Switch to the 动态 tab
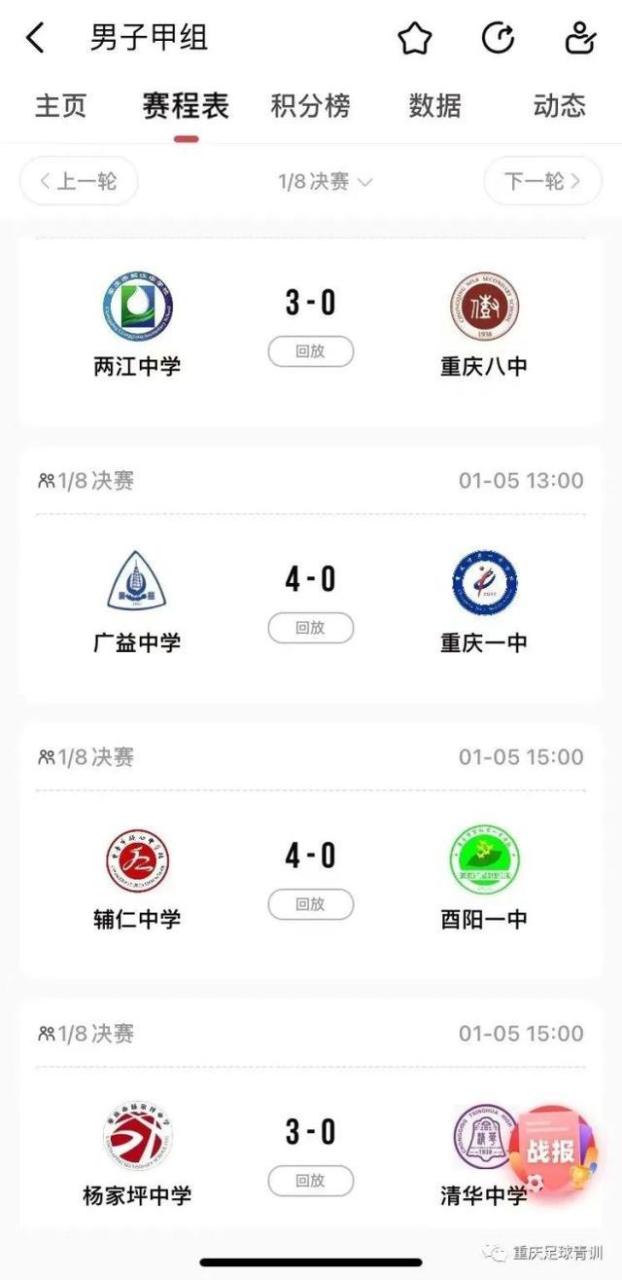The image size is (622, 1280). click(559, 106)
